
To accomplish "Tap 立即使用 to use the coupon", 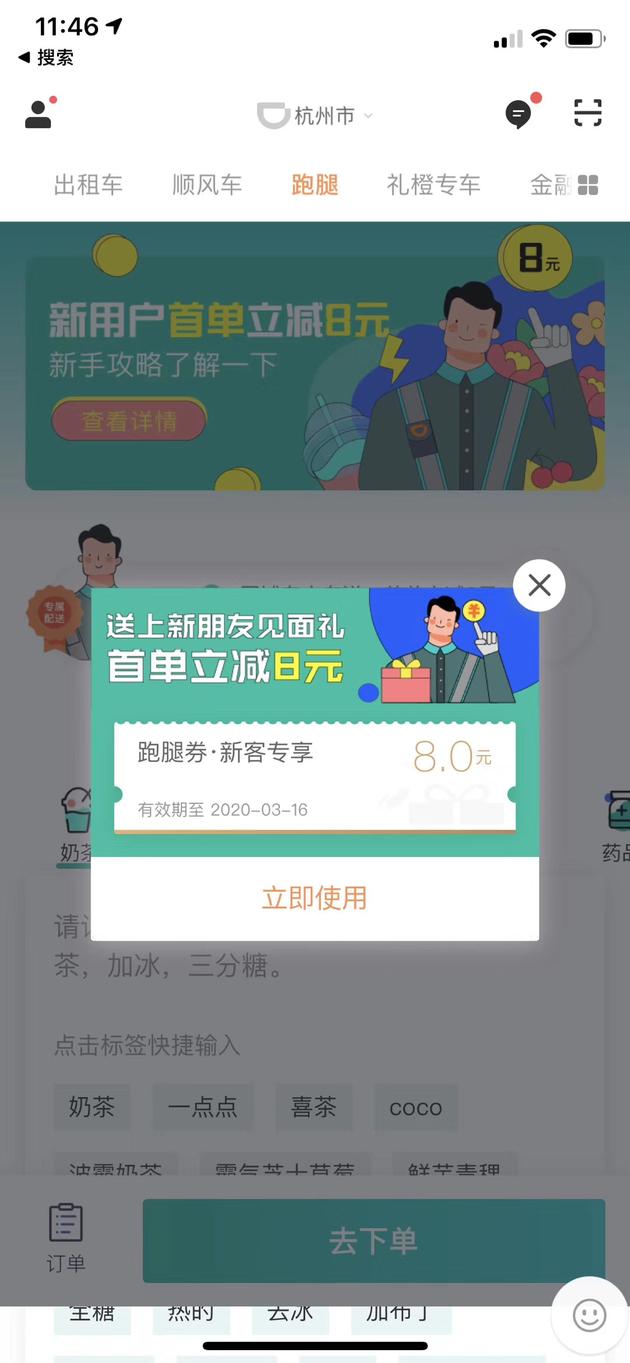I will point(314,897).
